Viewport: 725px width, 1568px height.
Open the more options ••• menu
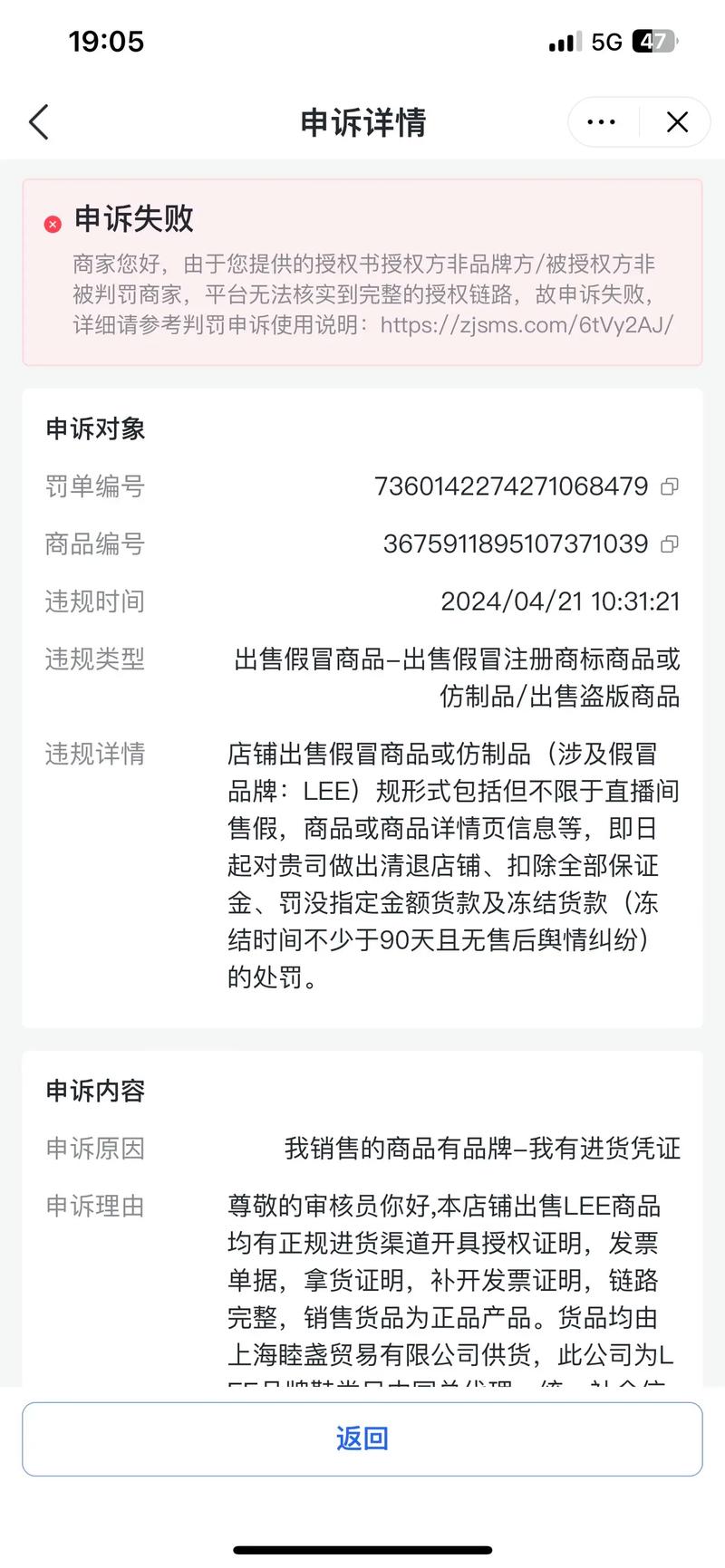(600, 120)
